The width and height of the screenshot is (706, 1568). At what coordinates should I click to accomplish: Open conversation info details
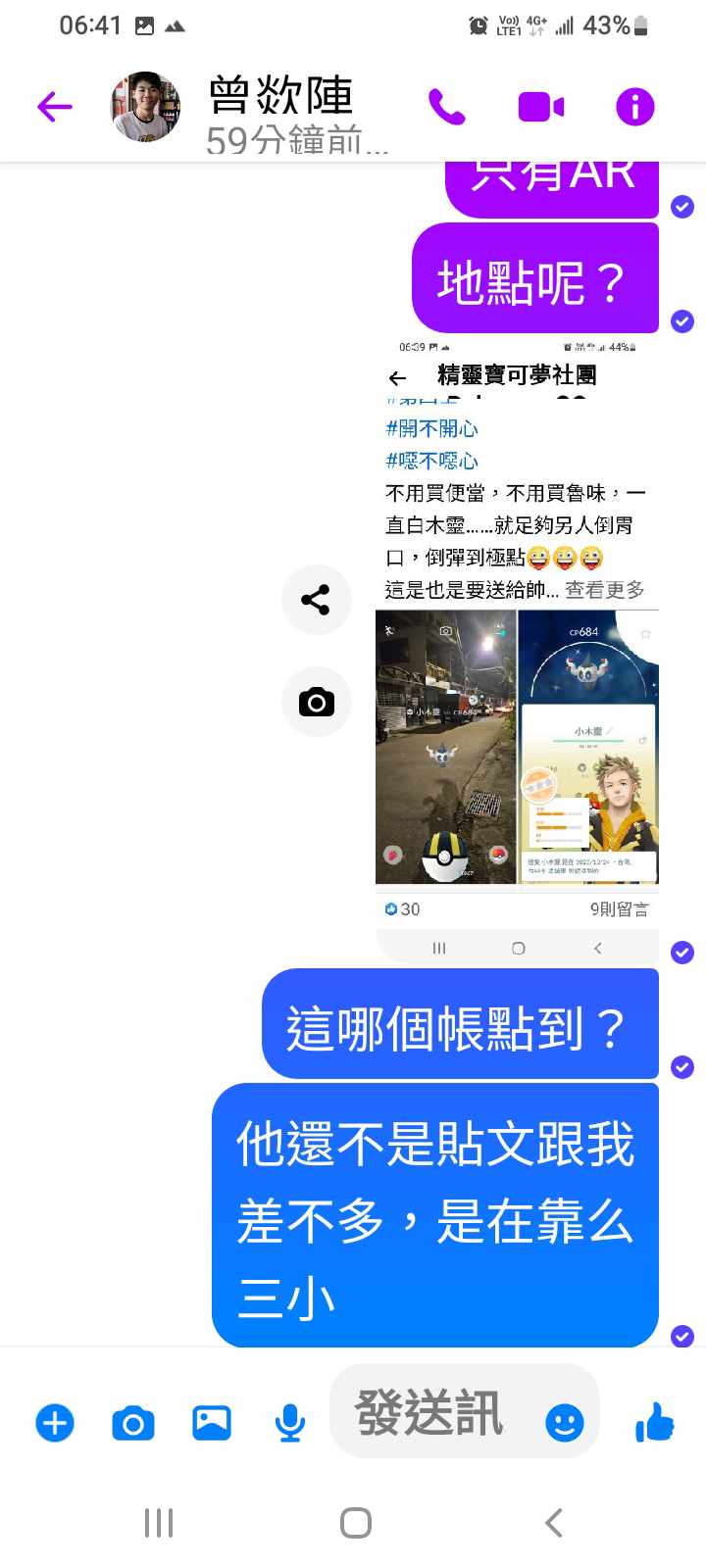(634, 106)
